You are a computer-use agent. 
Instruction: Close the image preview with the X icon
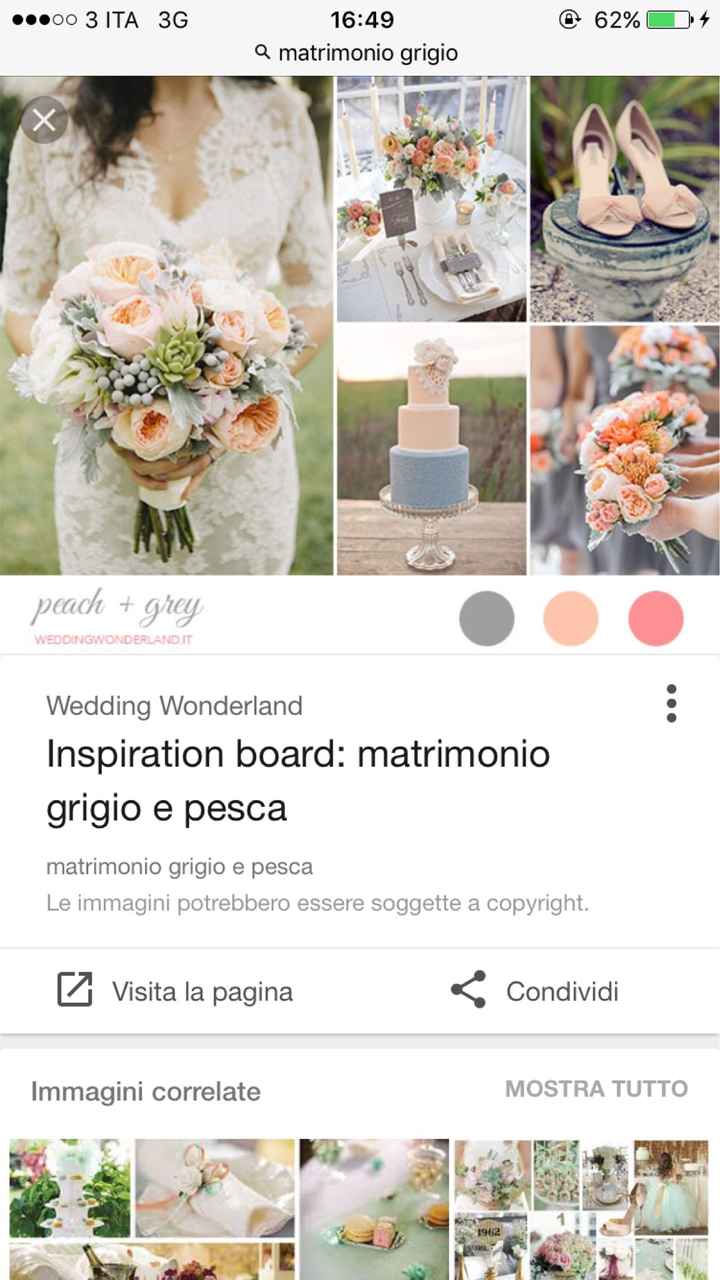click(x=43, y=120)
